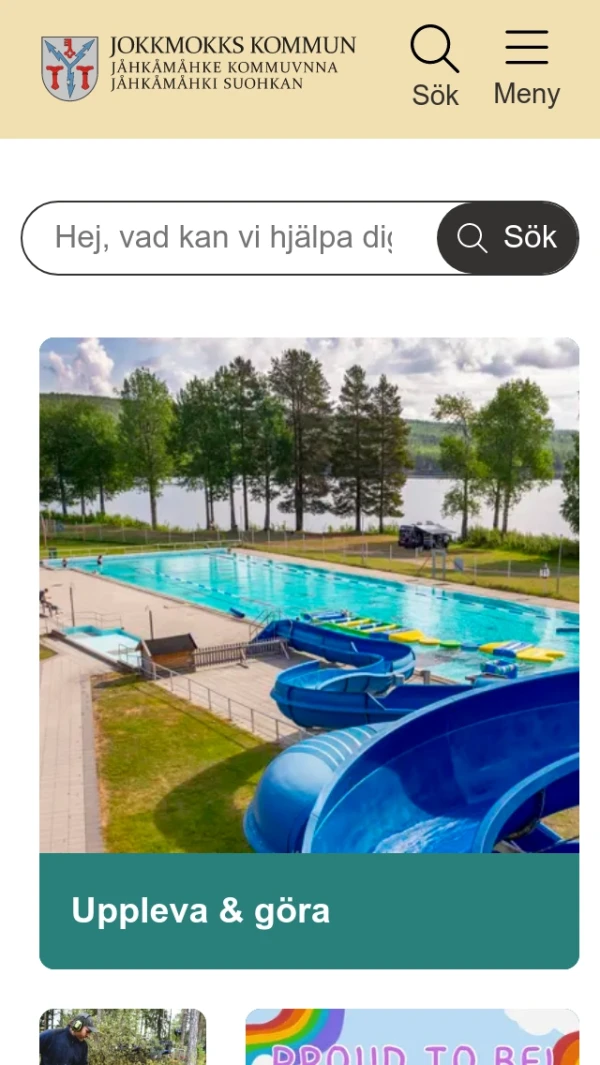Open the forest worker photo card
The height and width of the screenshot is (1065, 600).
pos(122,1037)
